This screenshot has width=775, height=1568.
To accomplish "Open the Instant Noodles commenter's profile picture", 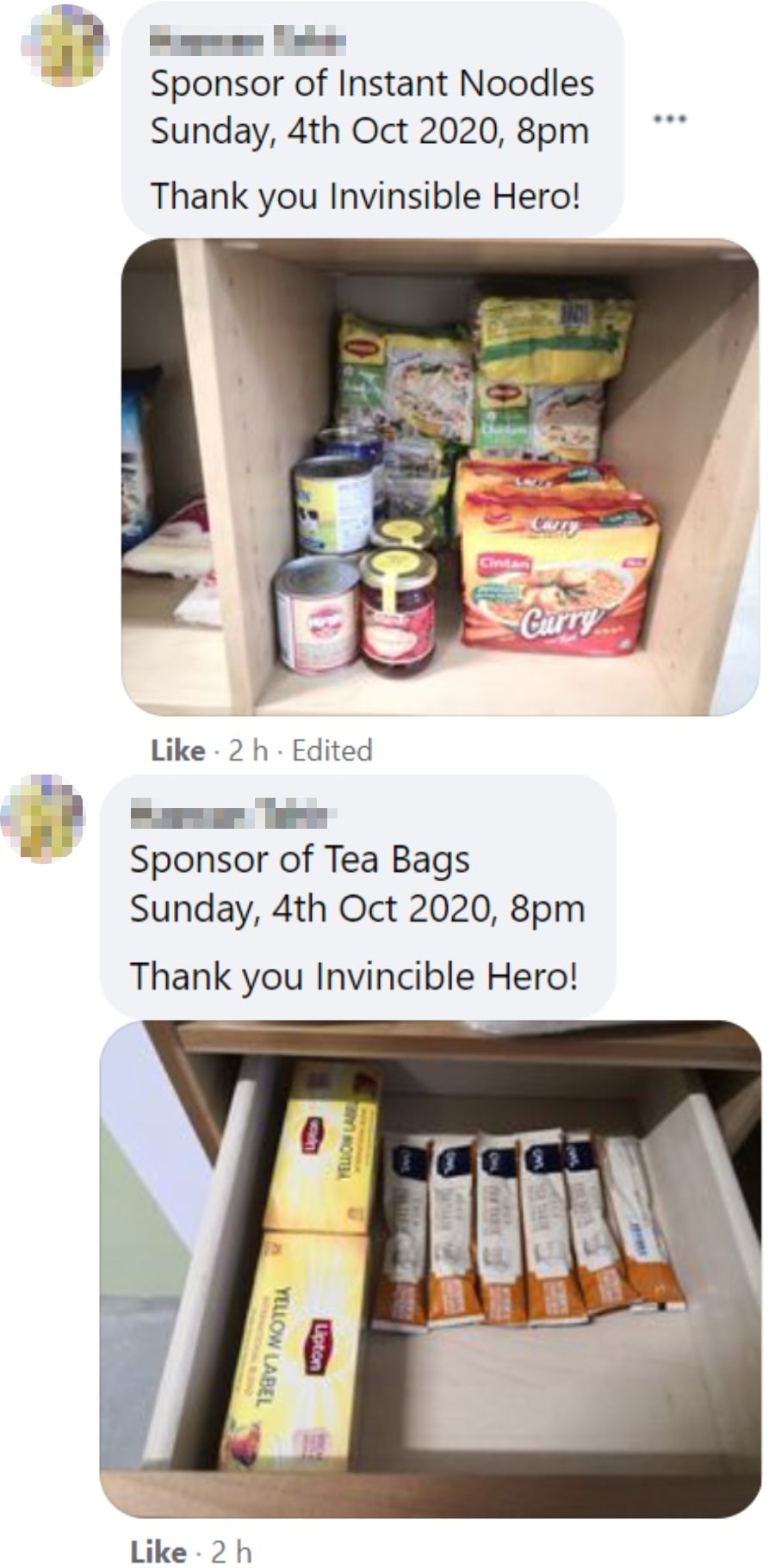I will (64, 44).
